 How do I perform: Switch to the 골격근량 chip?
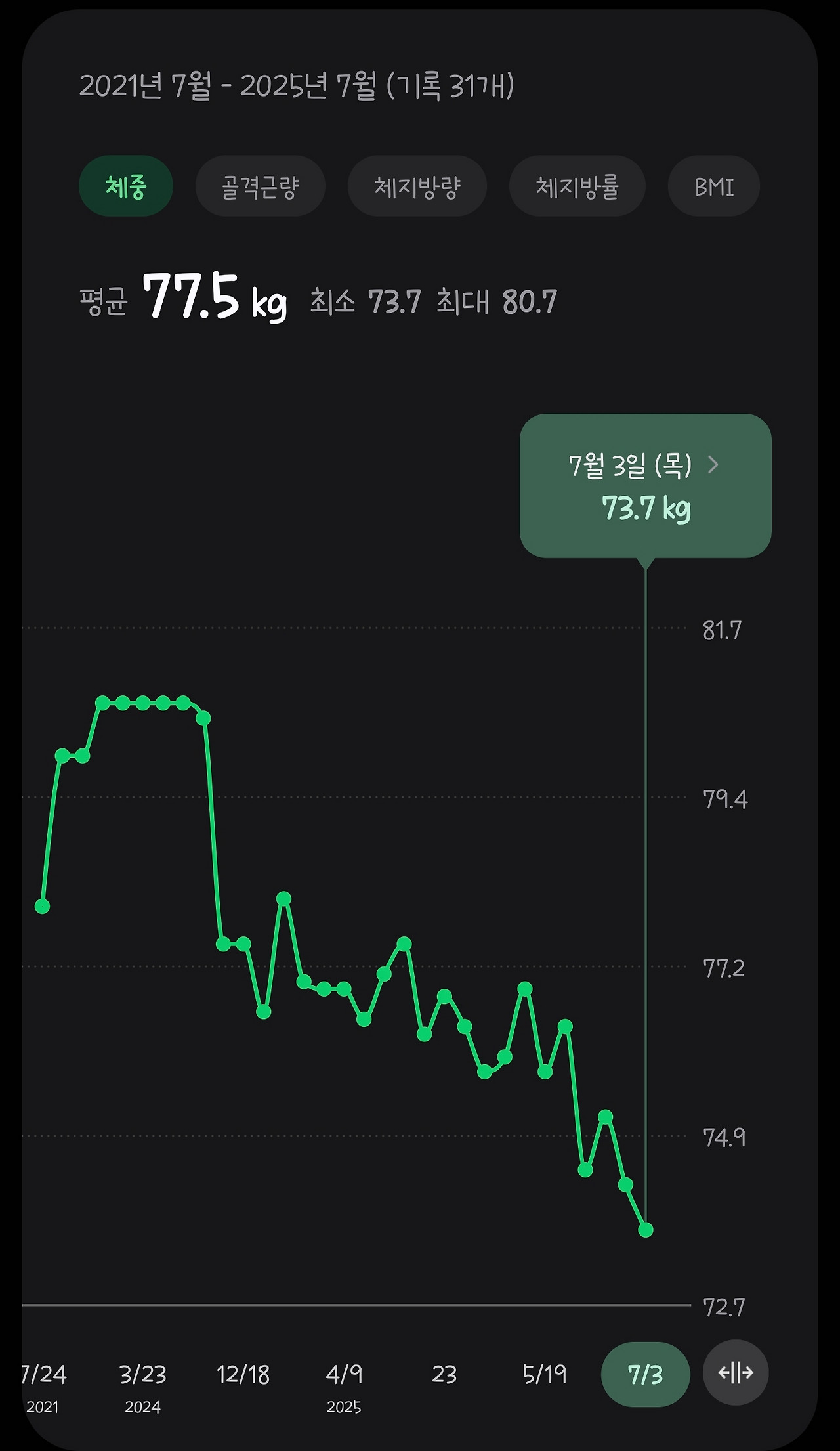(260, 186)
